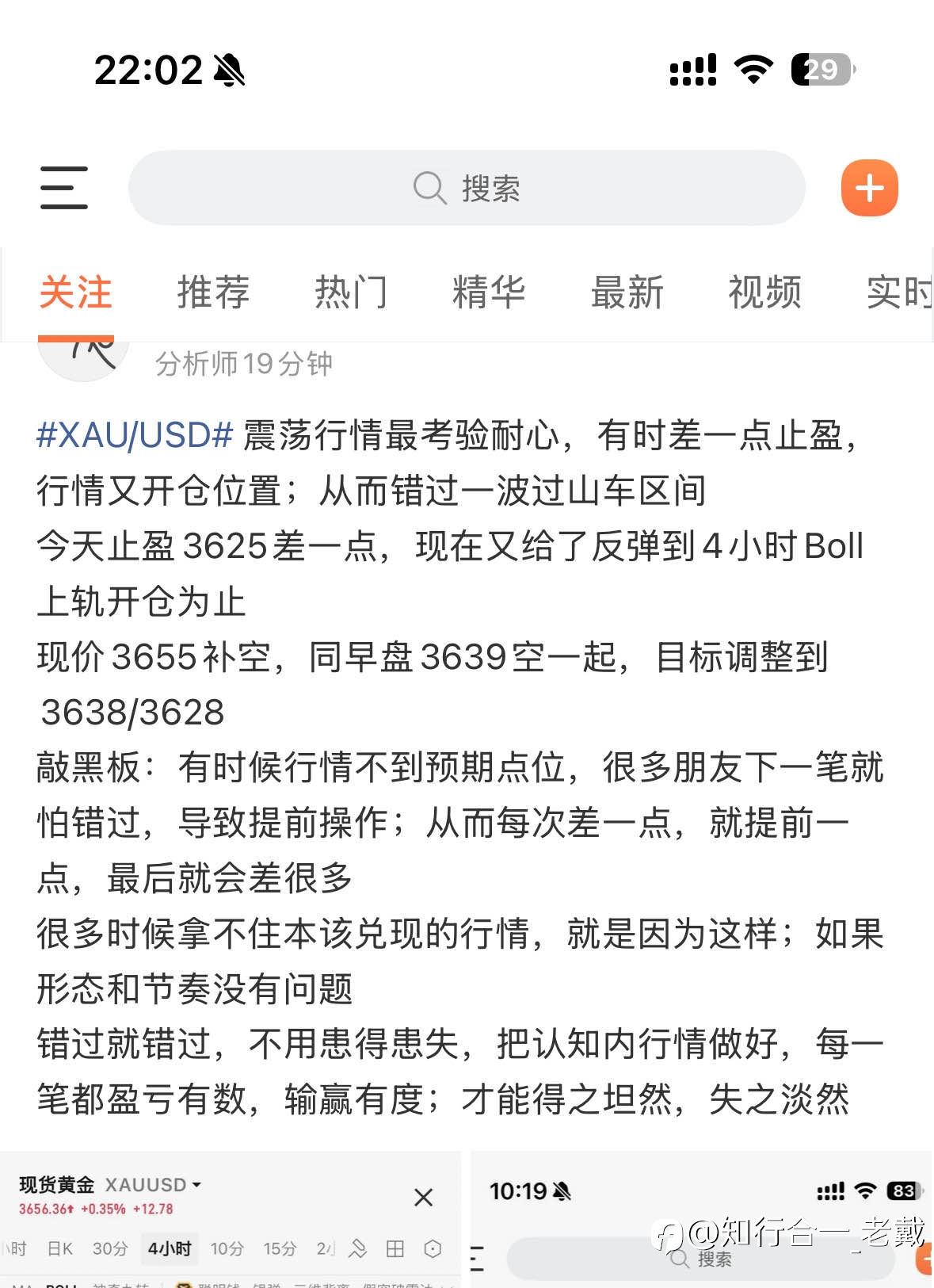Select the 关注 tab
This screenshot has height=1288, width=934.
coord(76,292)
